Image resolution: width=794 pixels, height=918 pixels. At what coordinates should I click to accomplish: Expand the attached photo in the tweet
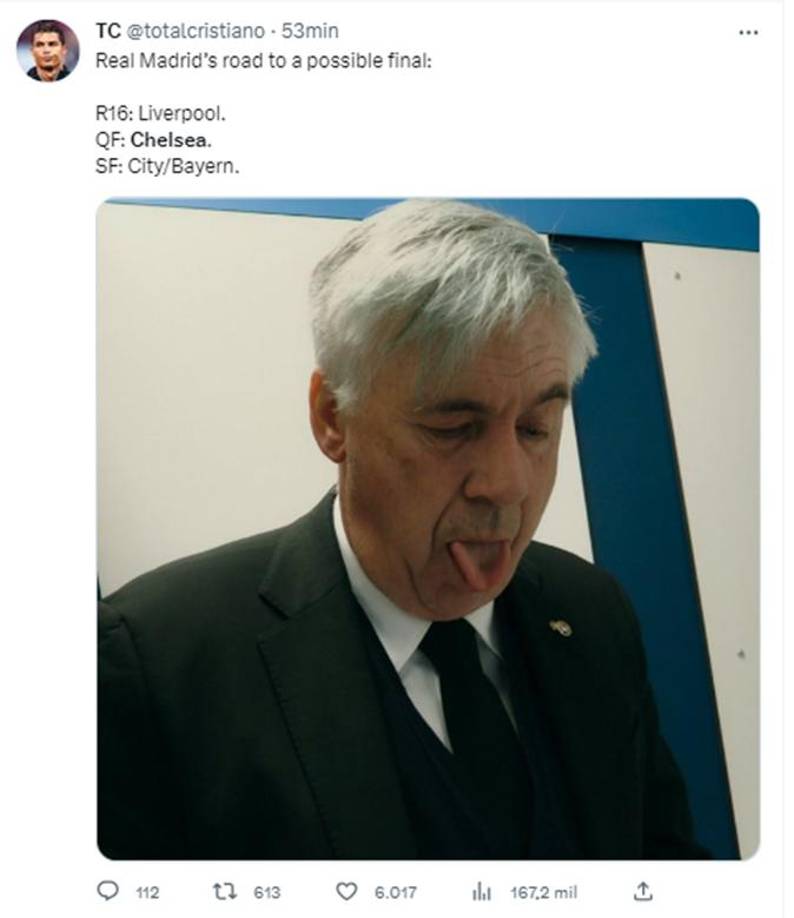[427, 528]
